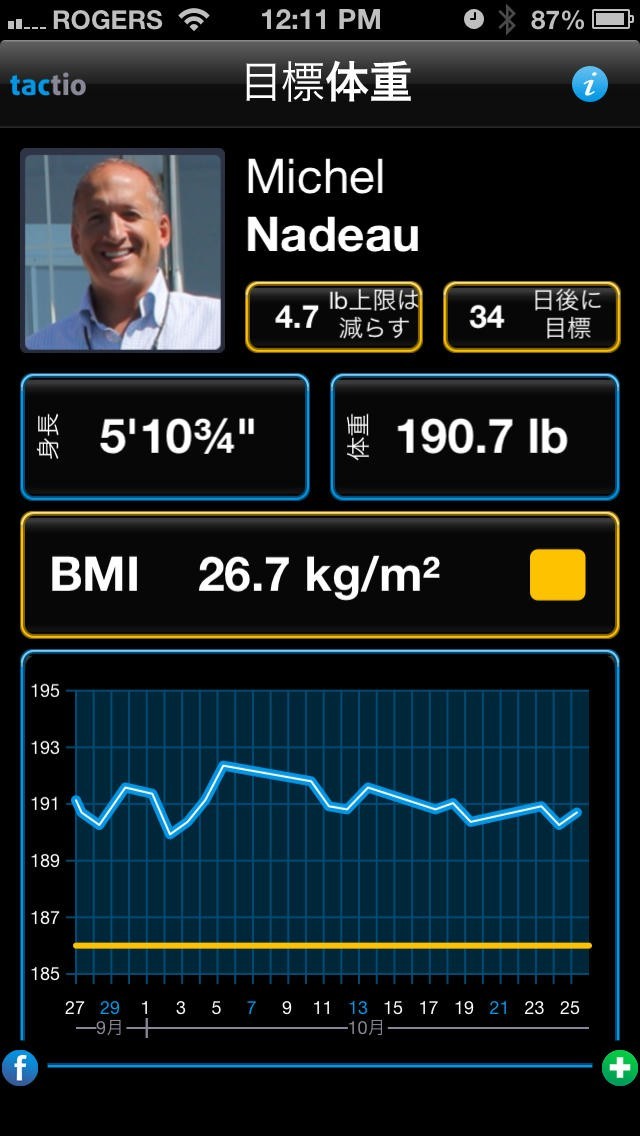Open the weight history chart

click(x=320, y=850)
